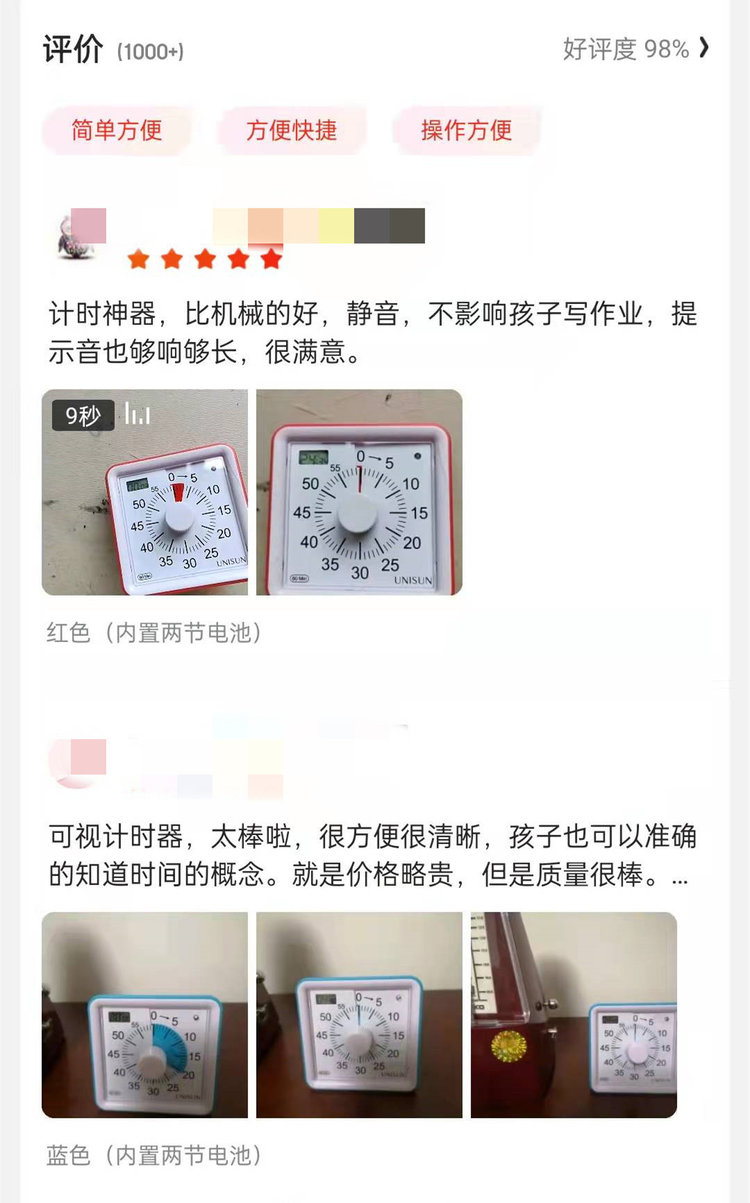Open the second blue timer review photo
The width and height of the screenshot is (750, 1203).
tap(359, 1014)
